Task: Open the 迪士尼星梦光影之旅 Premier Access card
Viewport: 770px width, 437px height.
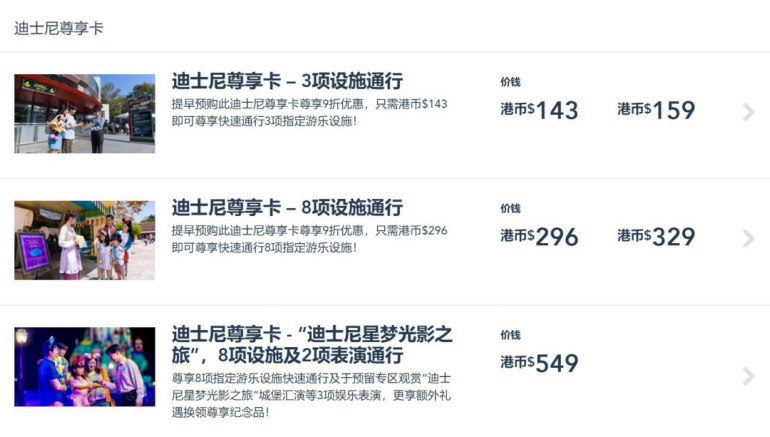Action: [311, 345]
